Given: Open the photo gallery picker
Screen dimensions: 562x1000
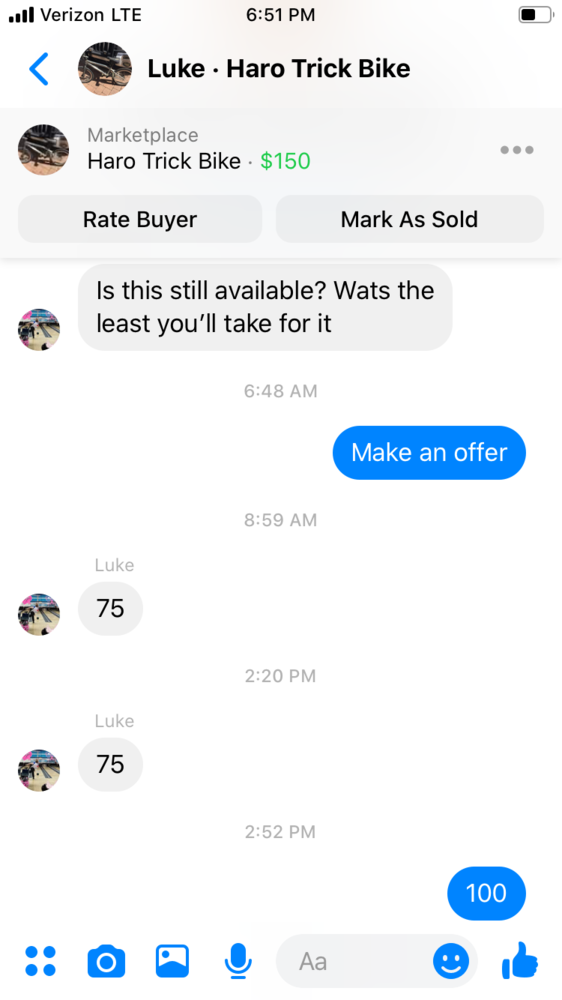Looking at the screenshot, I should (x=172, y=961).
